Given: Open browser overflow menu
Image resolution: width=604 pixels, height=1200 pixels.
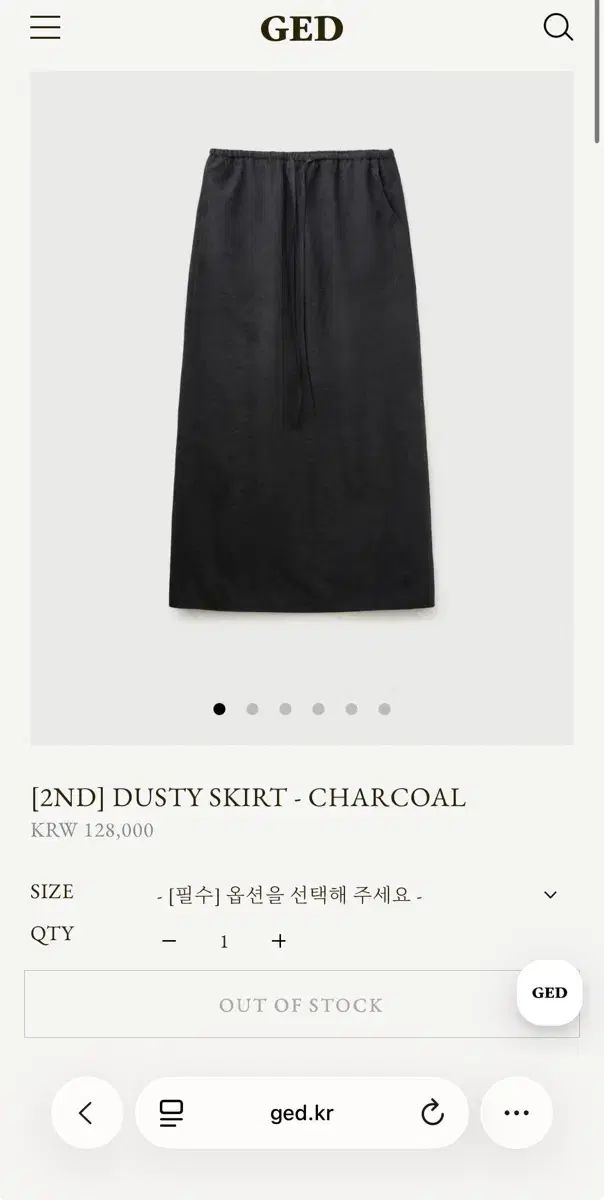Looking at the screenshot, I should (516, 1113).
